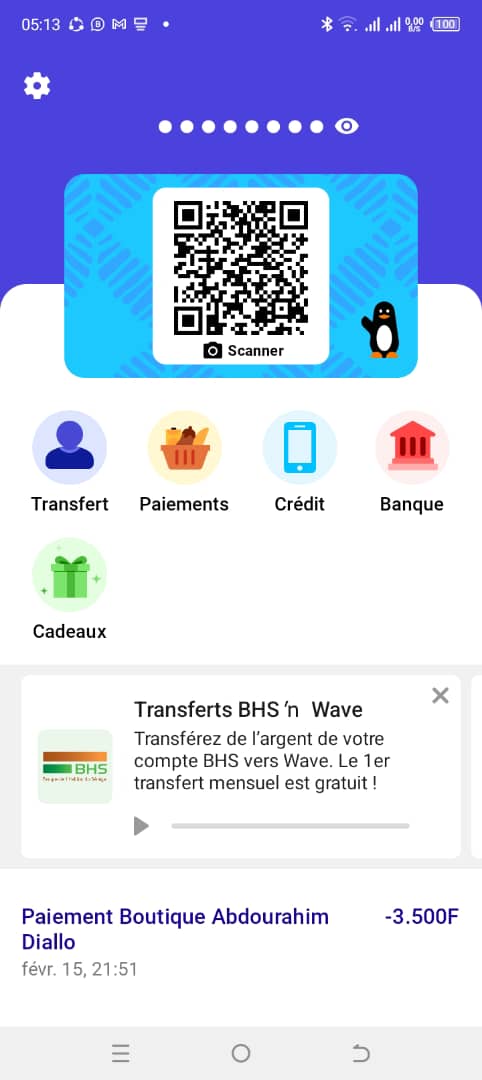Go back with system back button

coord(361,1053)
